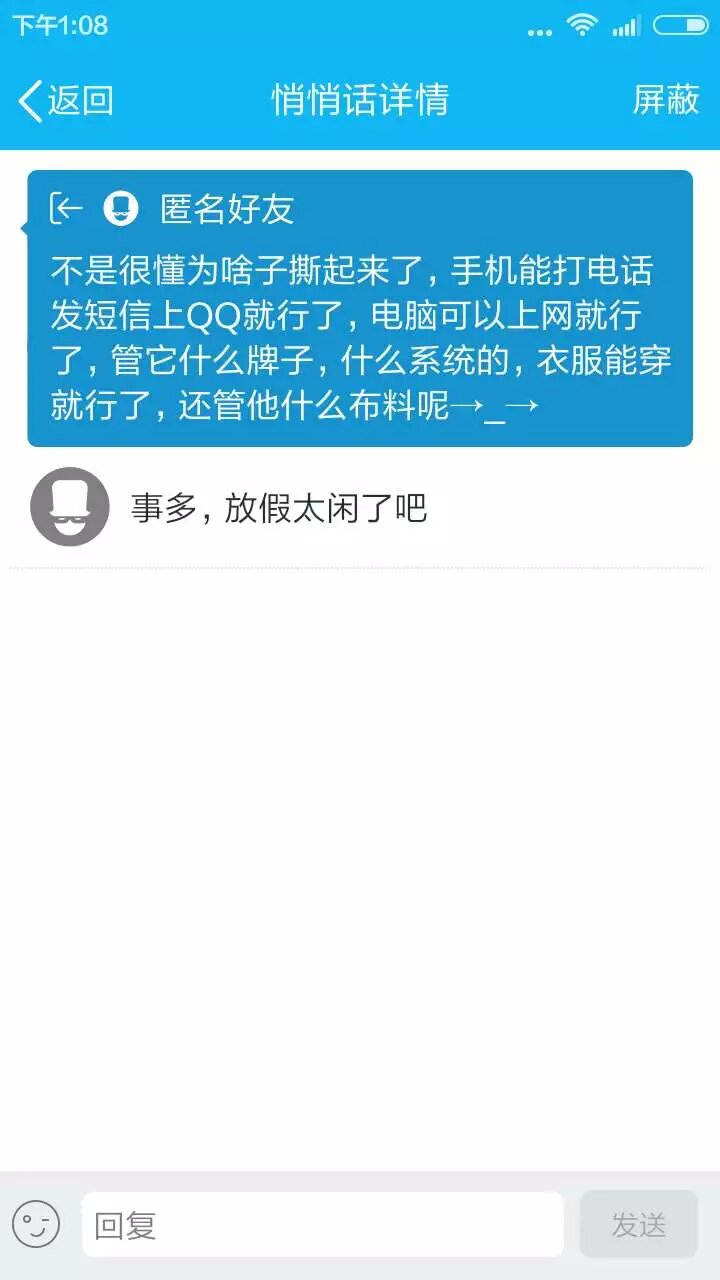Viewport: 720px width, 1280px height.
Task: Focus the 回复 reply text field
Action: click(x=322, y=1224)
